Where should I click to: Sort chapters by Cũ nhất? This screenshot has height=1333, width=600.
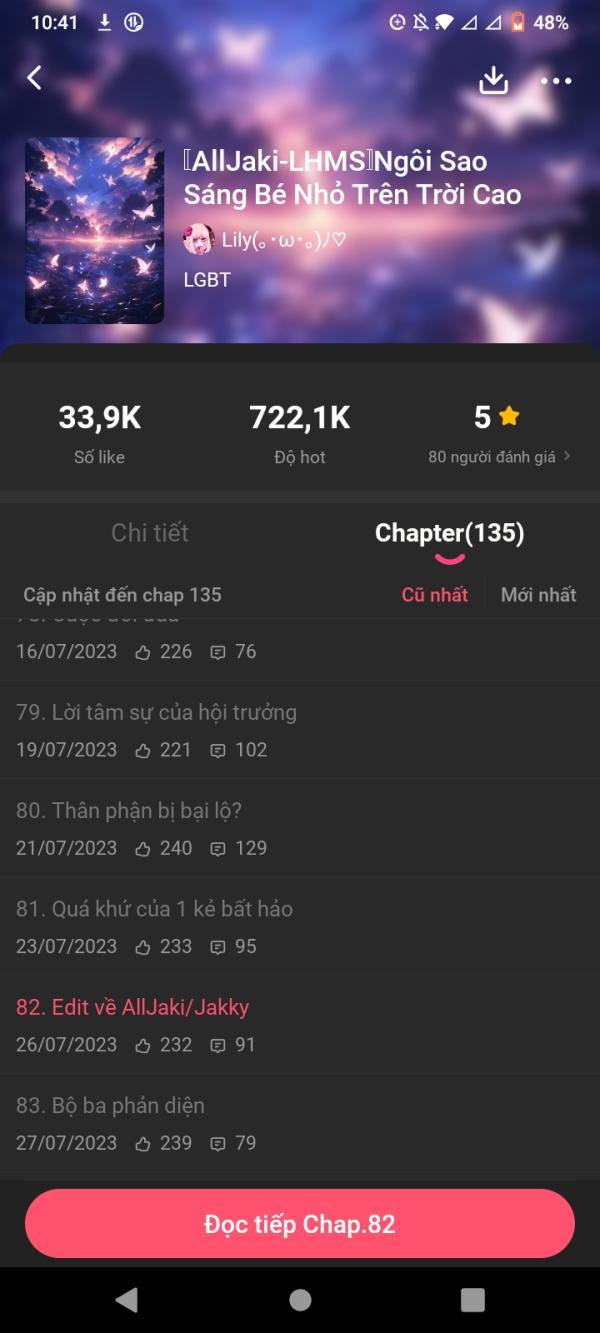434,594
